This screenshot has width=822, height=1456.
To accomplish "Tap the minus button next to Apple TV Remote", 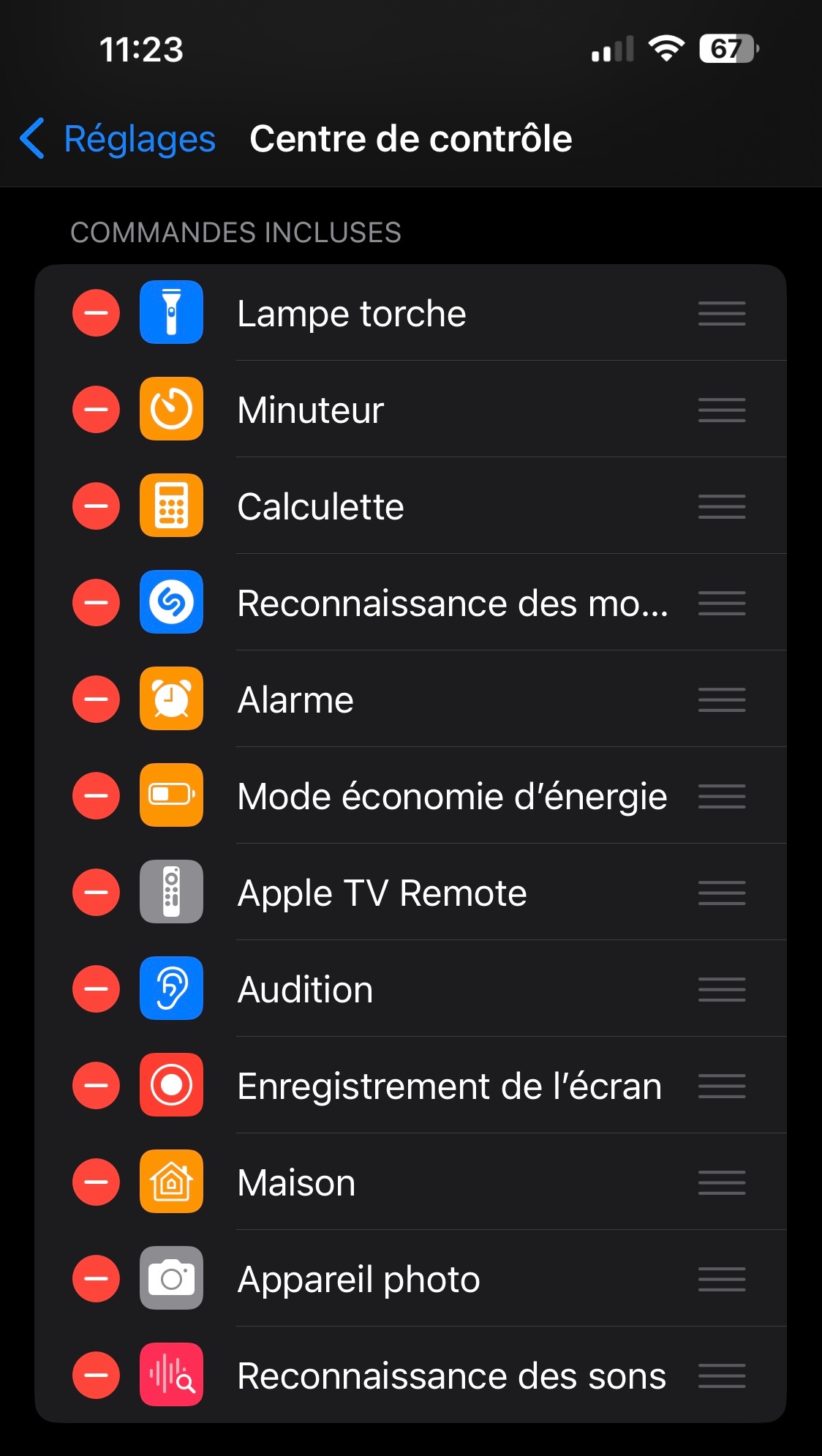I will pyautogui.click(x=96, y=893).
